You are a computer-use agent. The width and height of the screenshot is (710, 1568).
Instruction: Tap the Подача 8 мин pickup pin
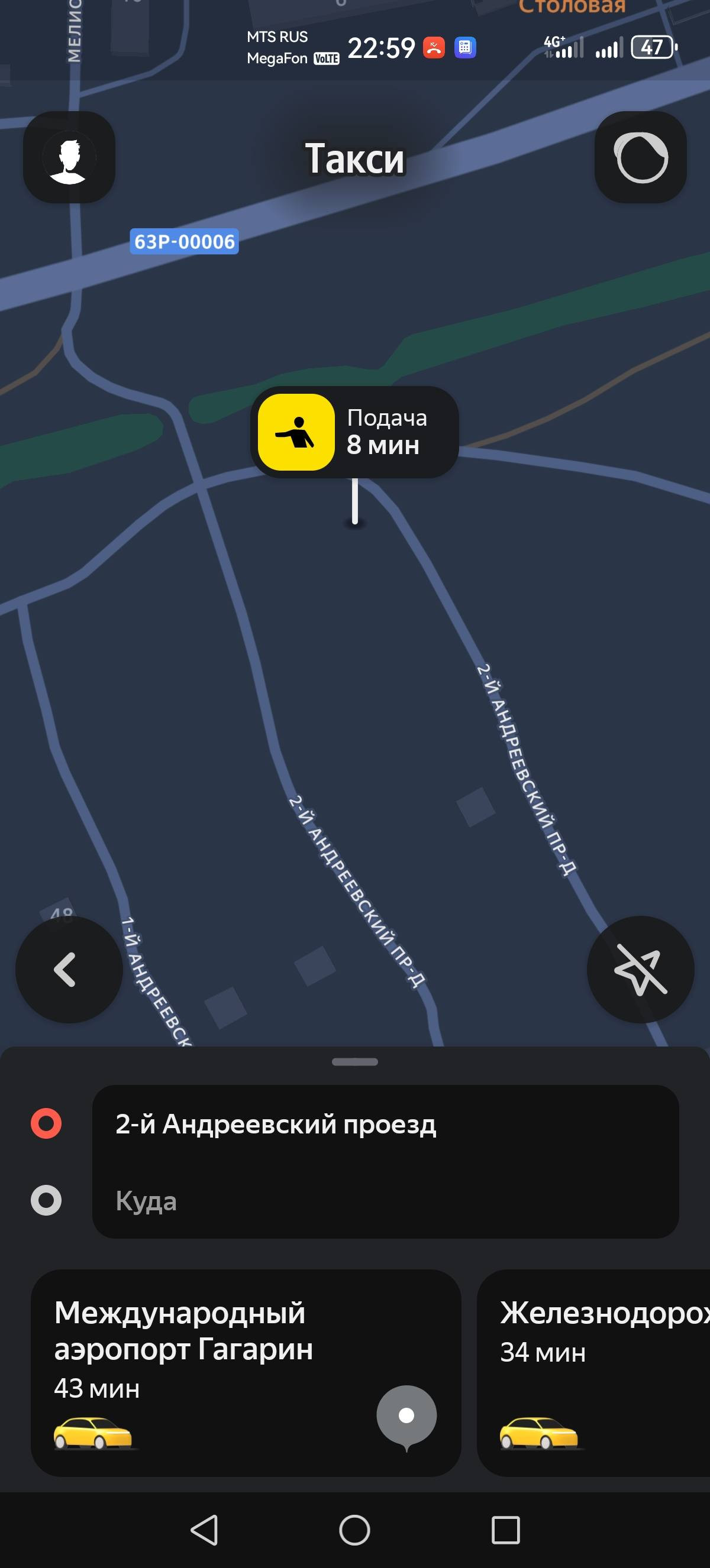354,433
